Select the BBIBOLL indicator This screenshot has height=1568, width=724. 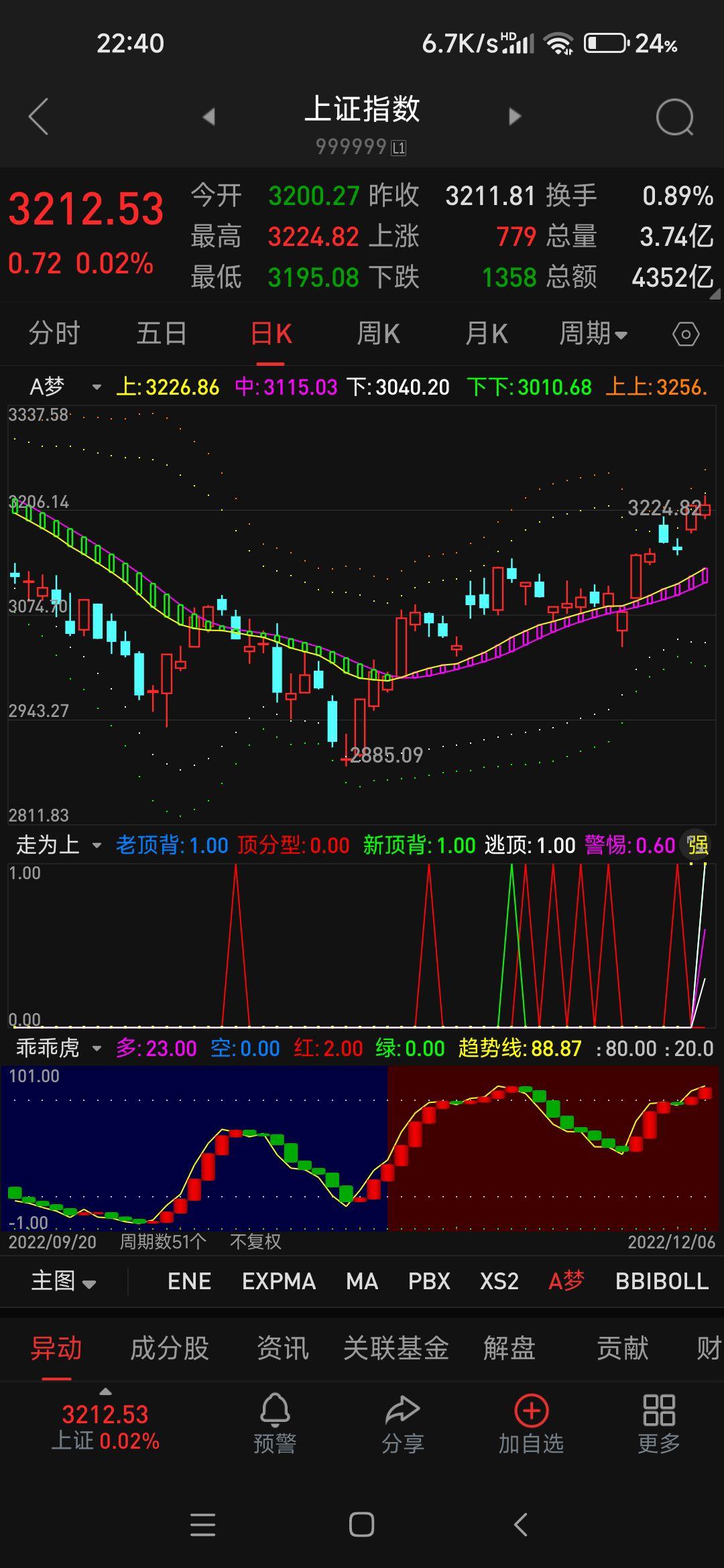662,1281
